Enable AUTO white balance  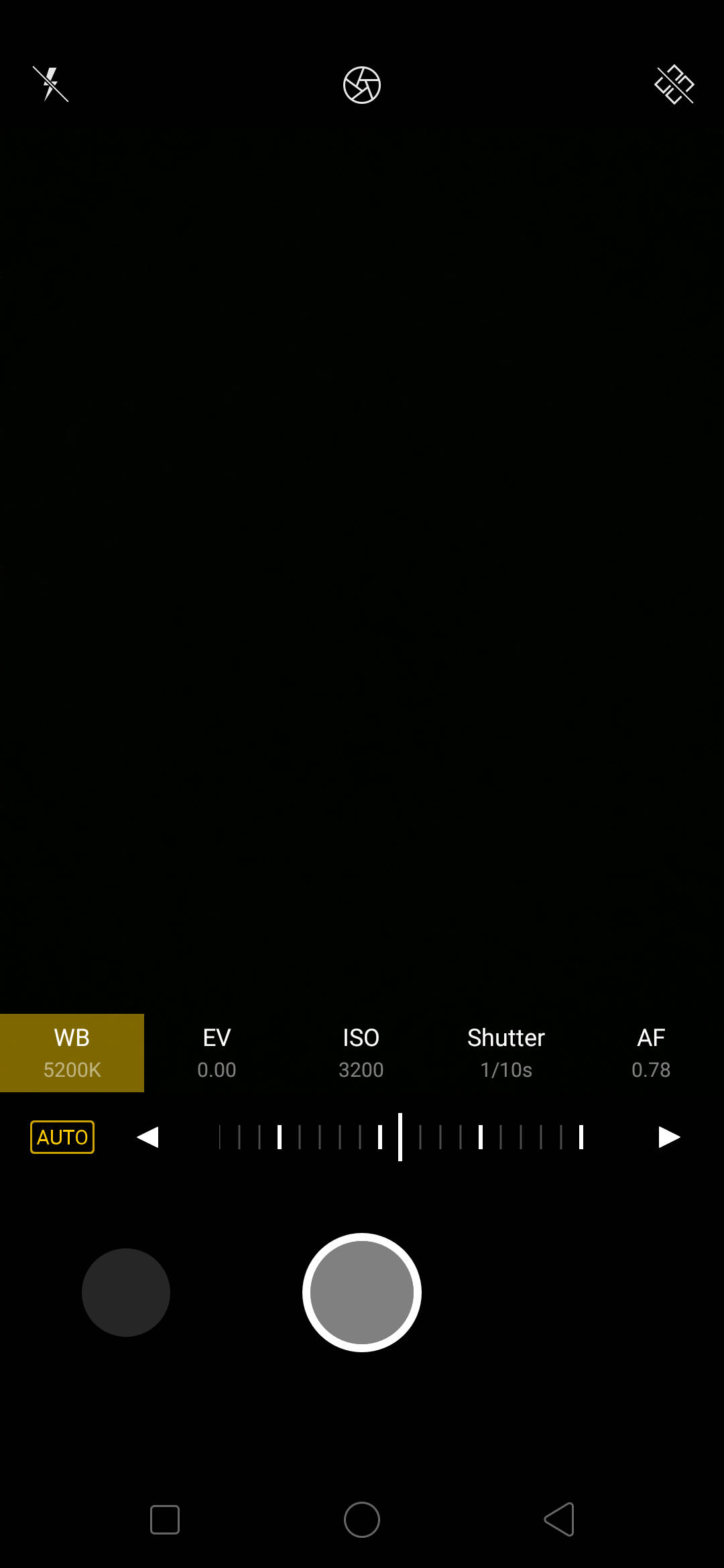point(62,1137)
